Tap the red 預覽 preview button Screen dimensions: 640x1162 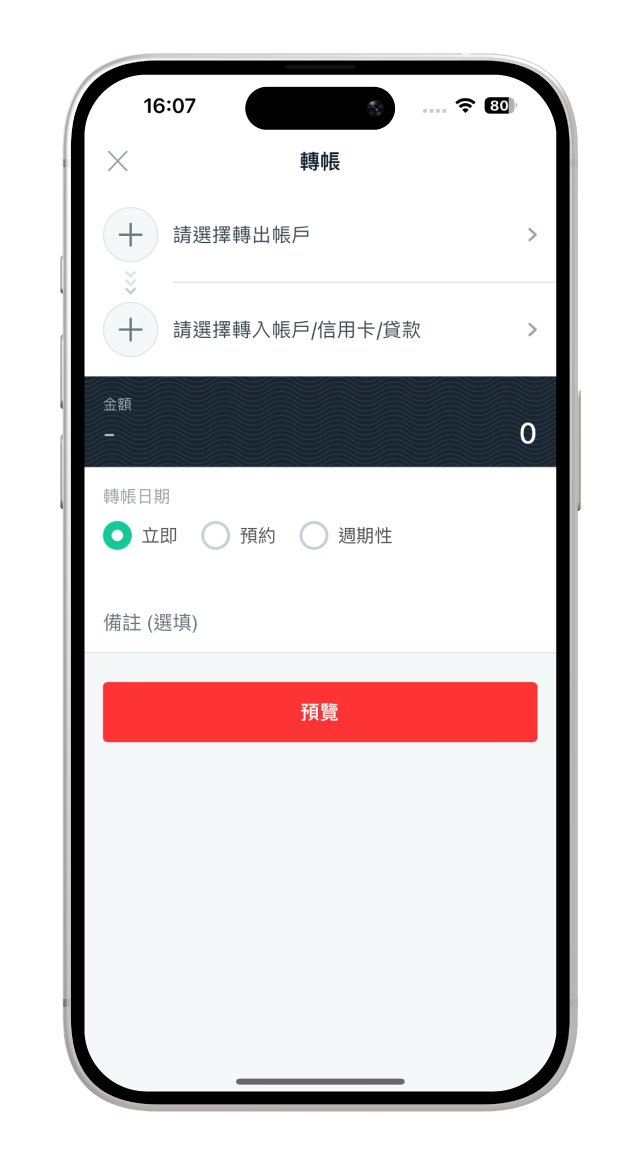pos(320,712)
